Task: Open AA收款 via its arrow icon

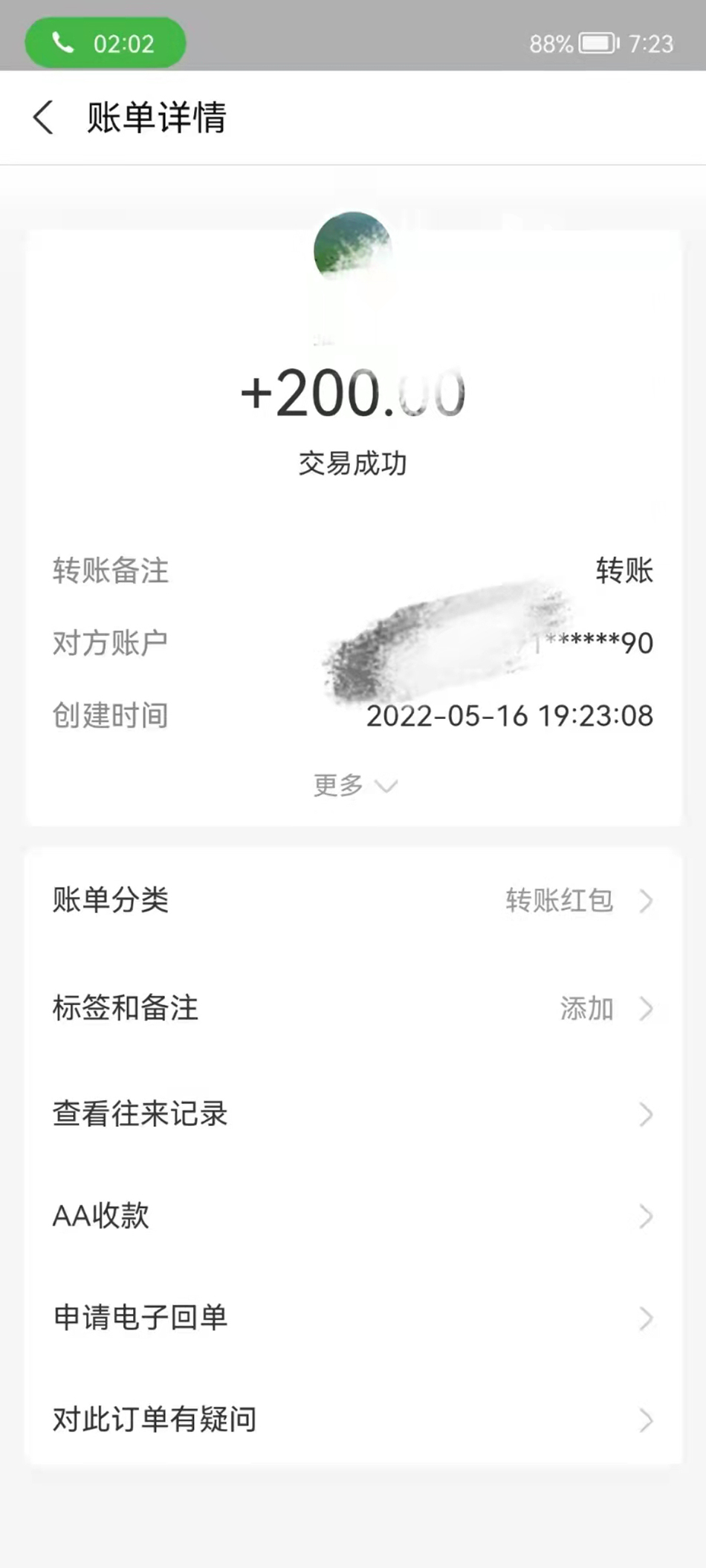Action: click(647, 1216)
